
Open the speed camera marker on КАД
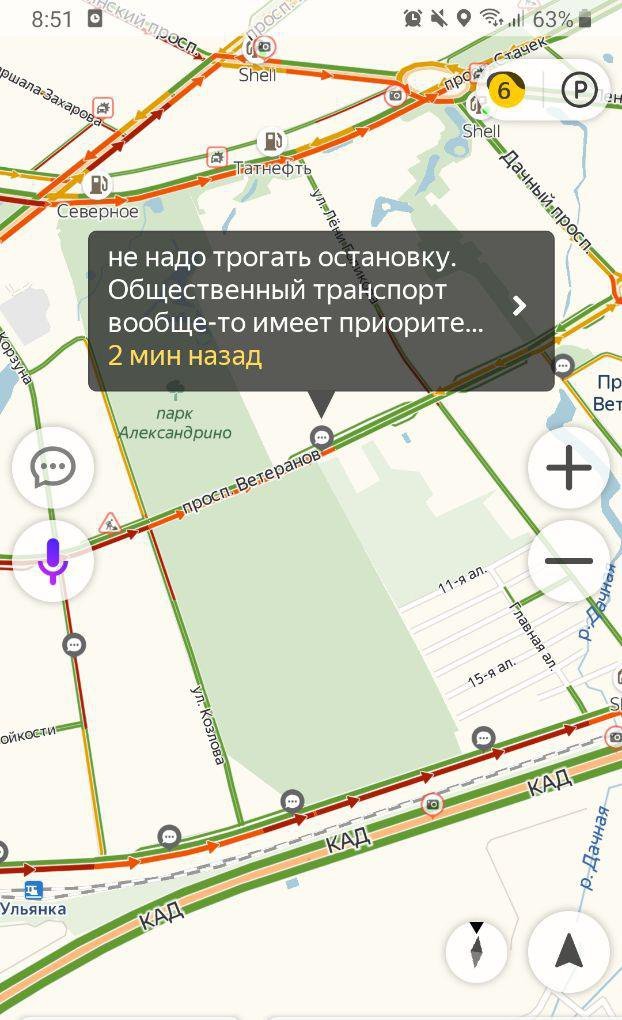coord(432,803)
